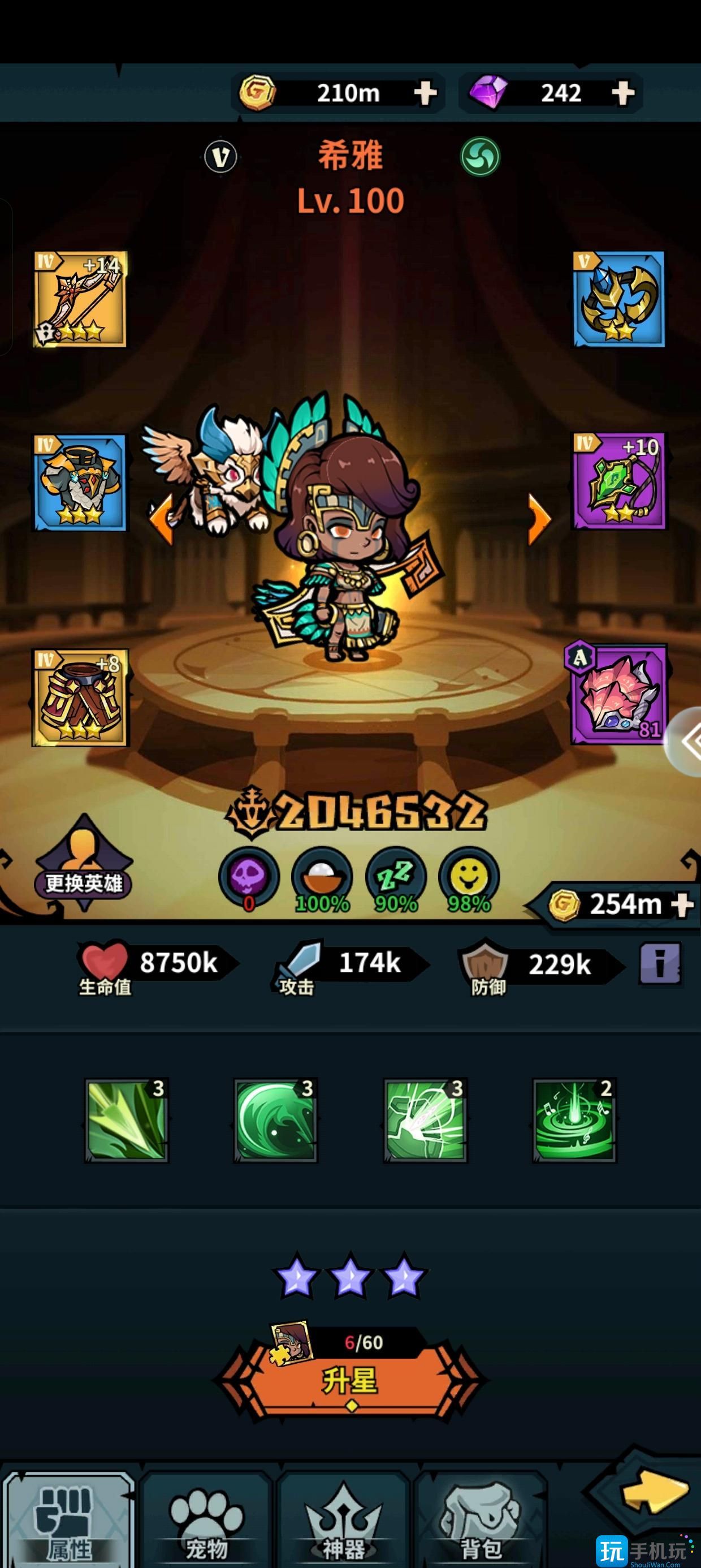Add gold with plus next to 254m
The image size is (701, 1568).
point(682,904)
